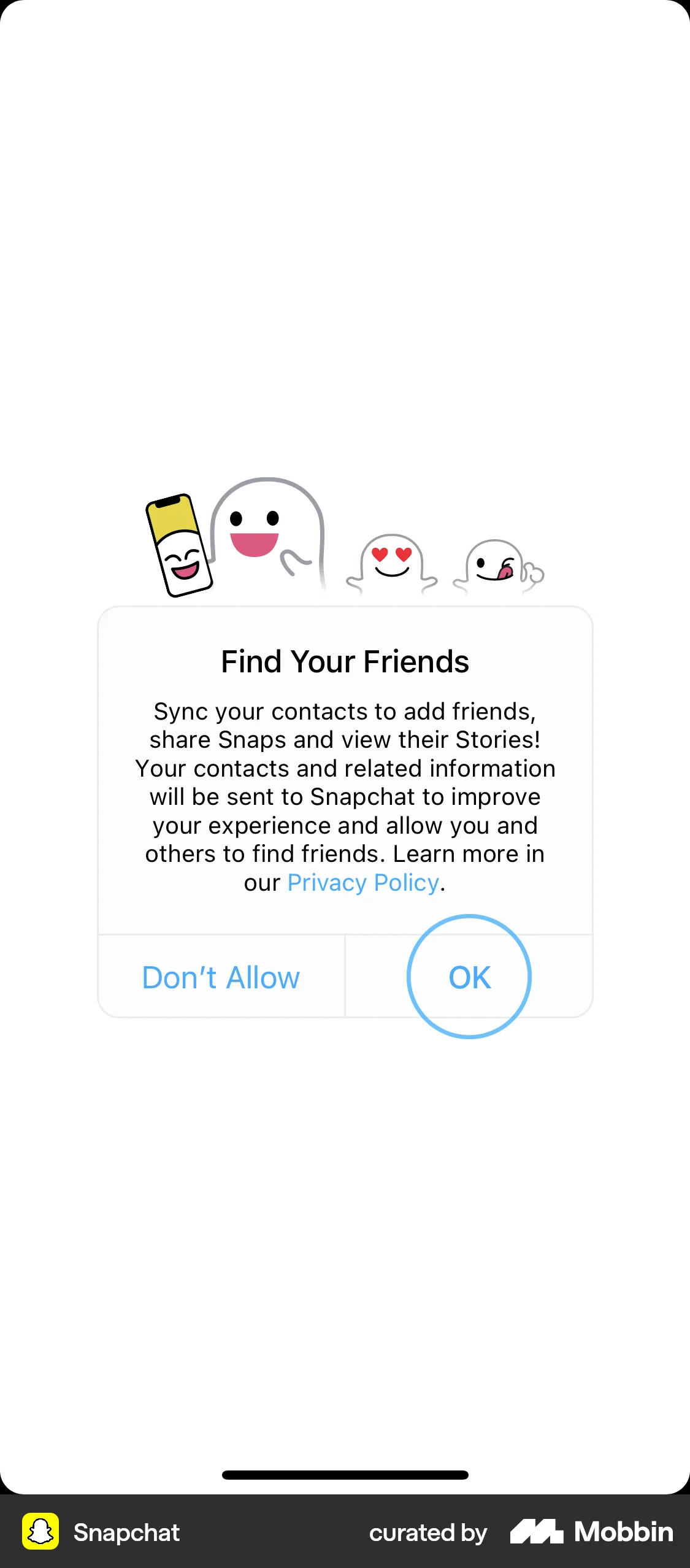Image resolution: width=690 pixels, height=1568 pixels.
Task: Tap the divider between Don't Allow and OK
Action: 345,977
